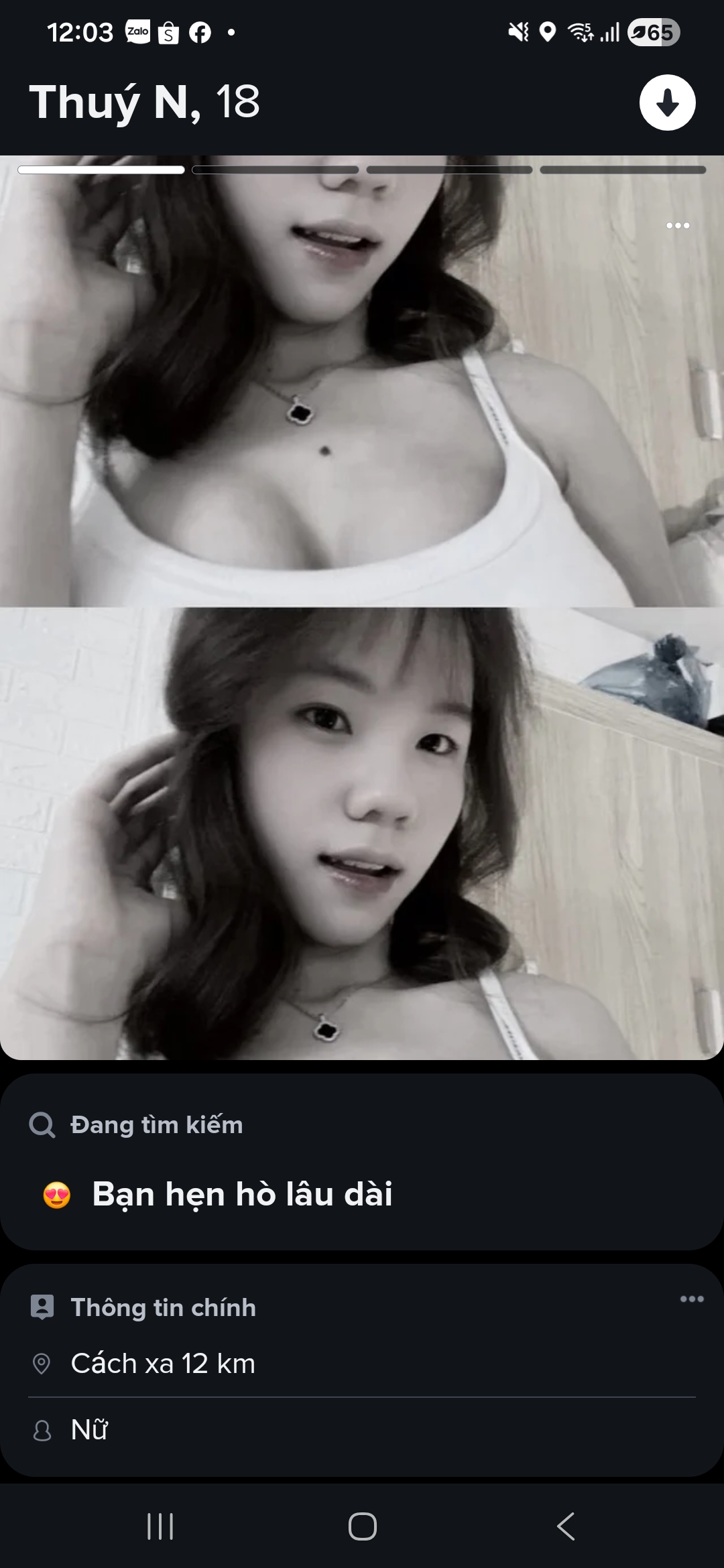The height and width of the screenshot is (1568, 724).
Task: Go to the phone's home screen
Action: tap(362, 1526)
